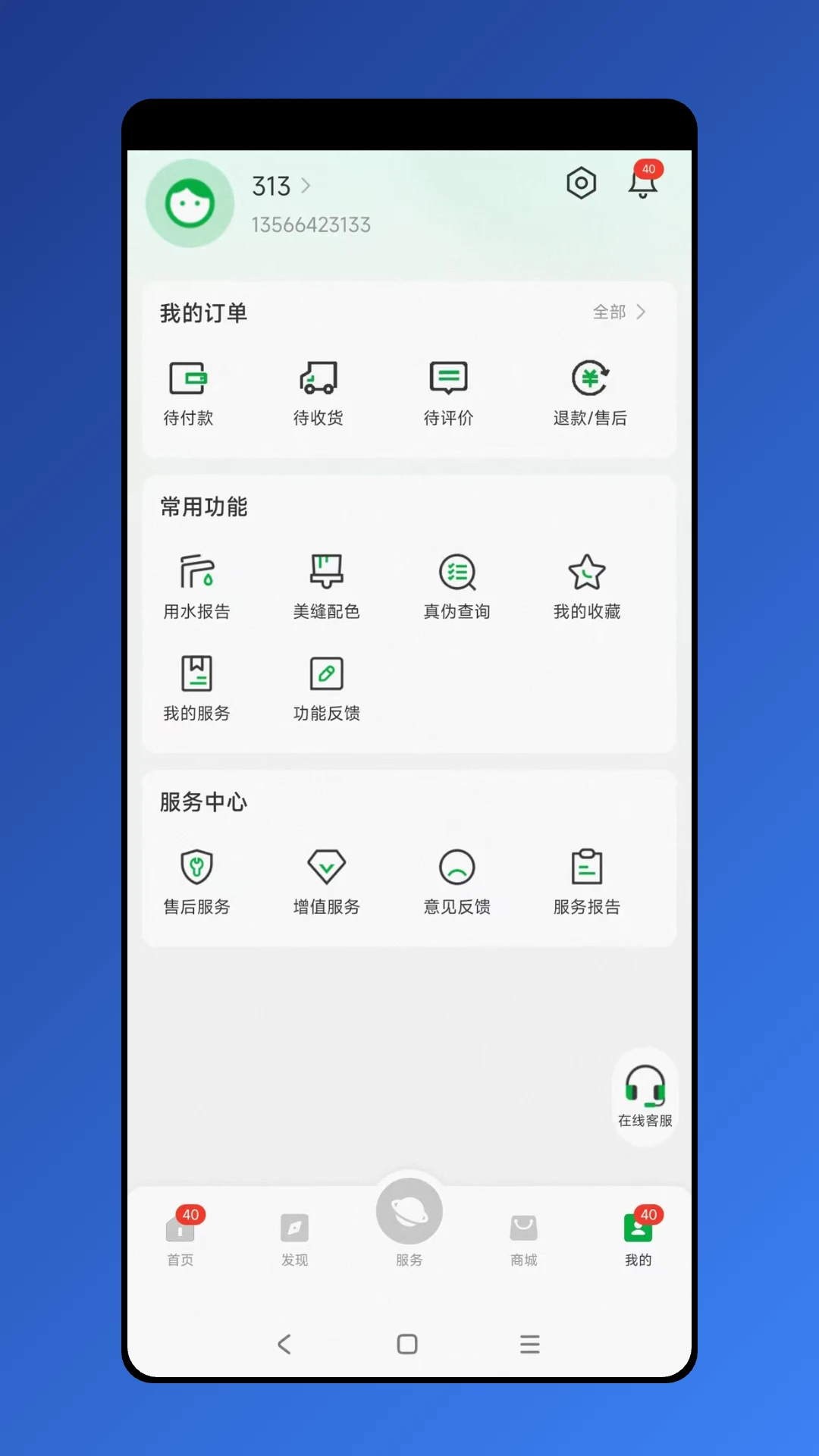The image size is (819, 1456).
Task: Open 增值服务 value-added services
Action: 326,882
